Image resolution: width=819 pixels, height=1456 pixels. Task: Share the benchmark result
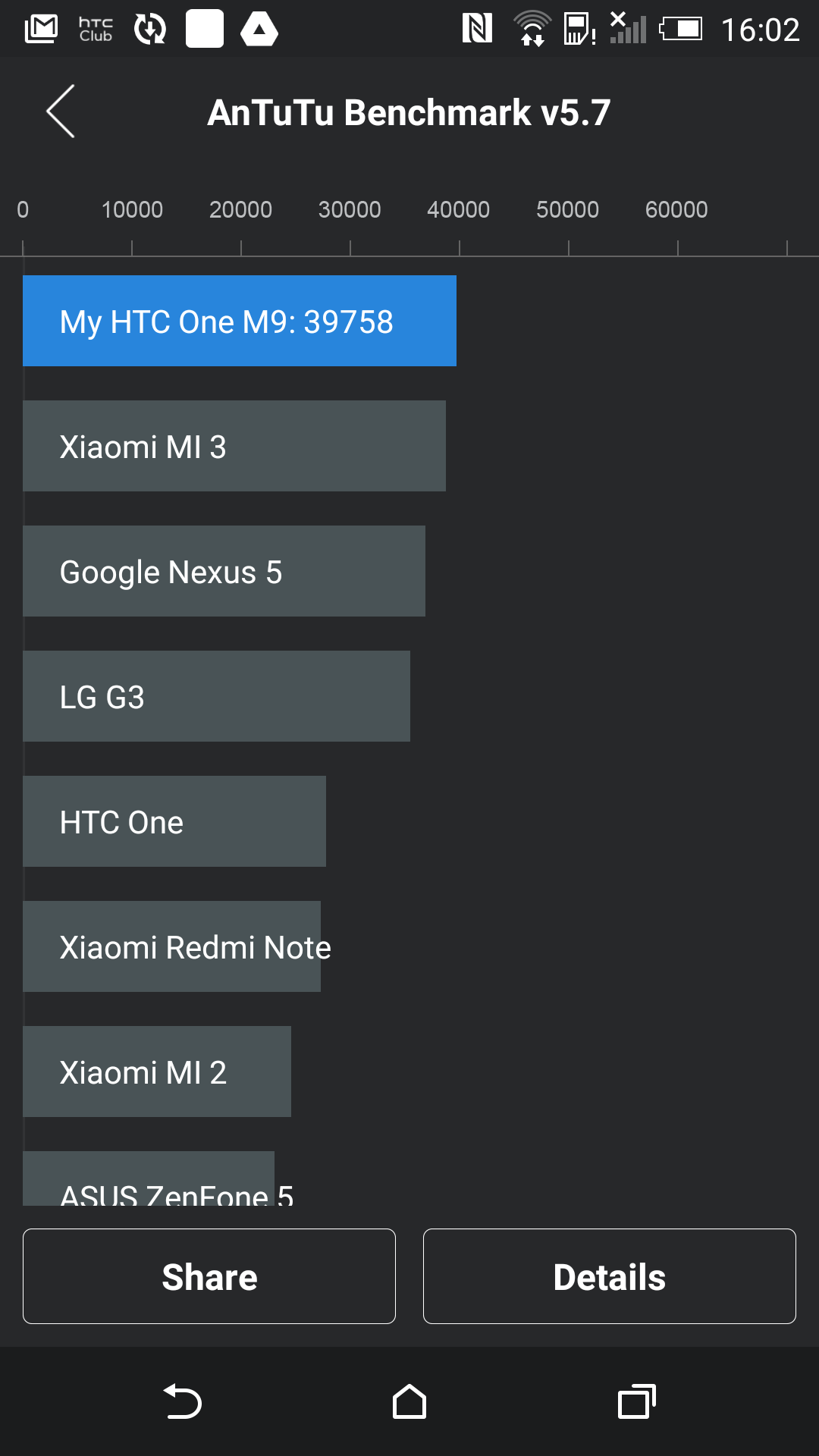[209, 1276]
